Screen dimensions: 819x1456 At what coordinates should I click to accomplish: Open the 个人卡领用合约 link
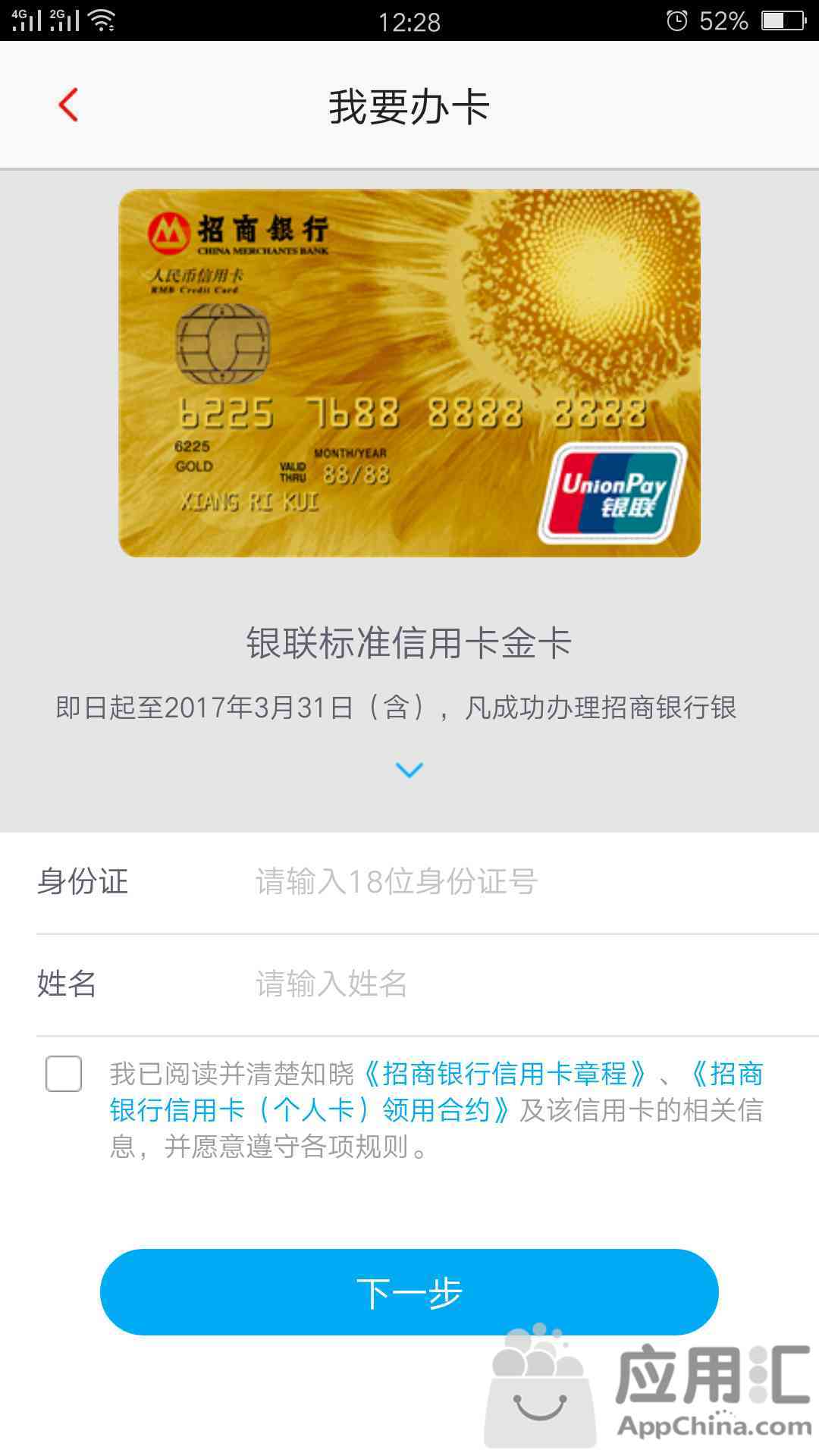click(310, 1109)
